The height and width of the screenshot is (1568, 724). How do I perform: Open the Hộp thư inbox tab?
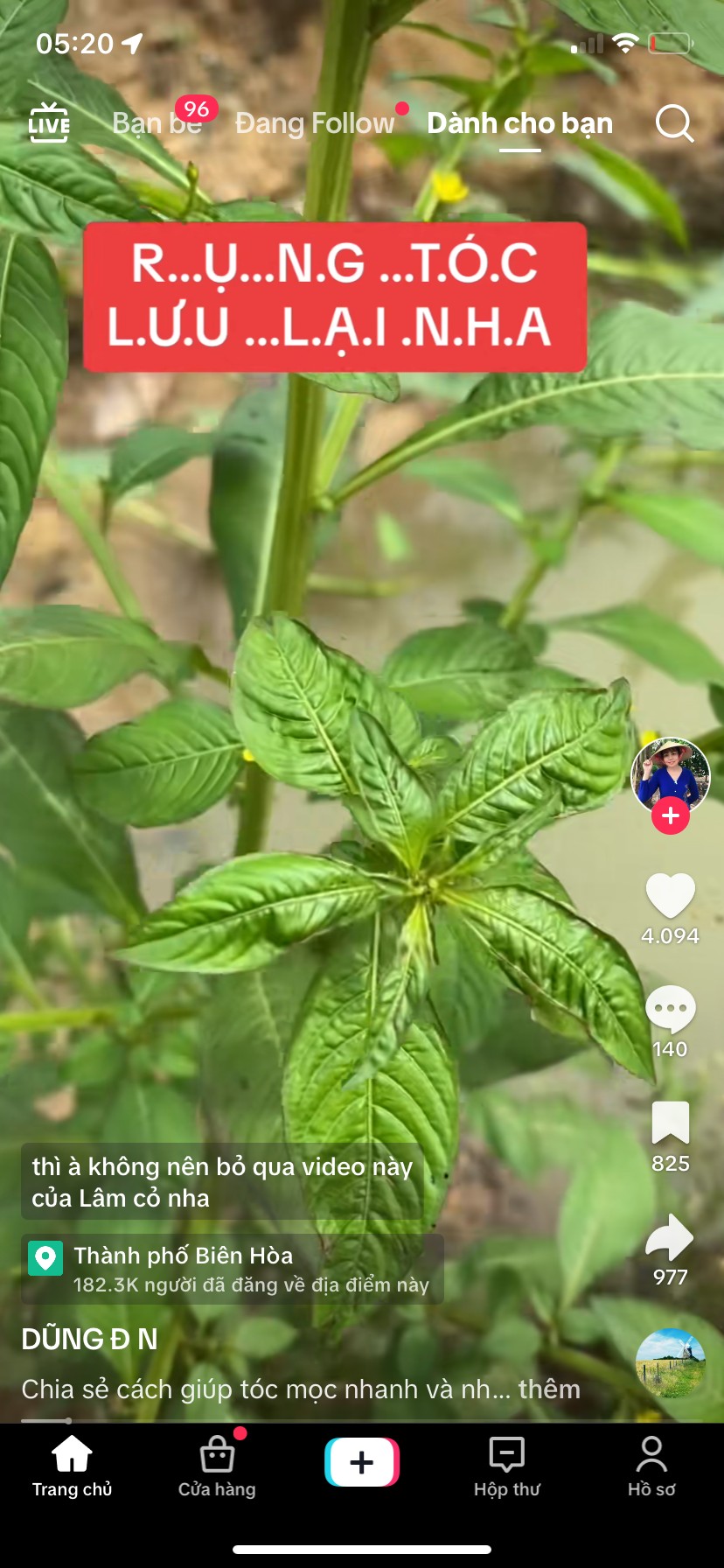(x=507, y=1466)
